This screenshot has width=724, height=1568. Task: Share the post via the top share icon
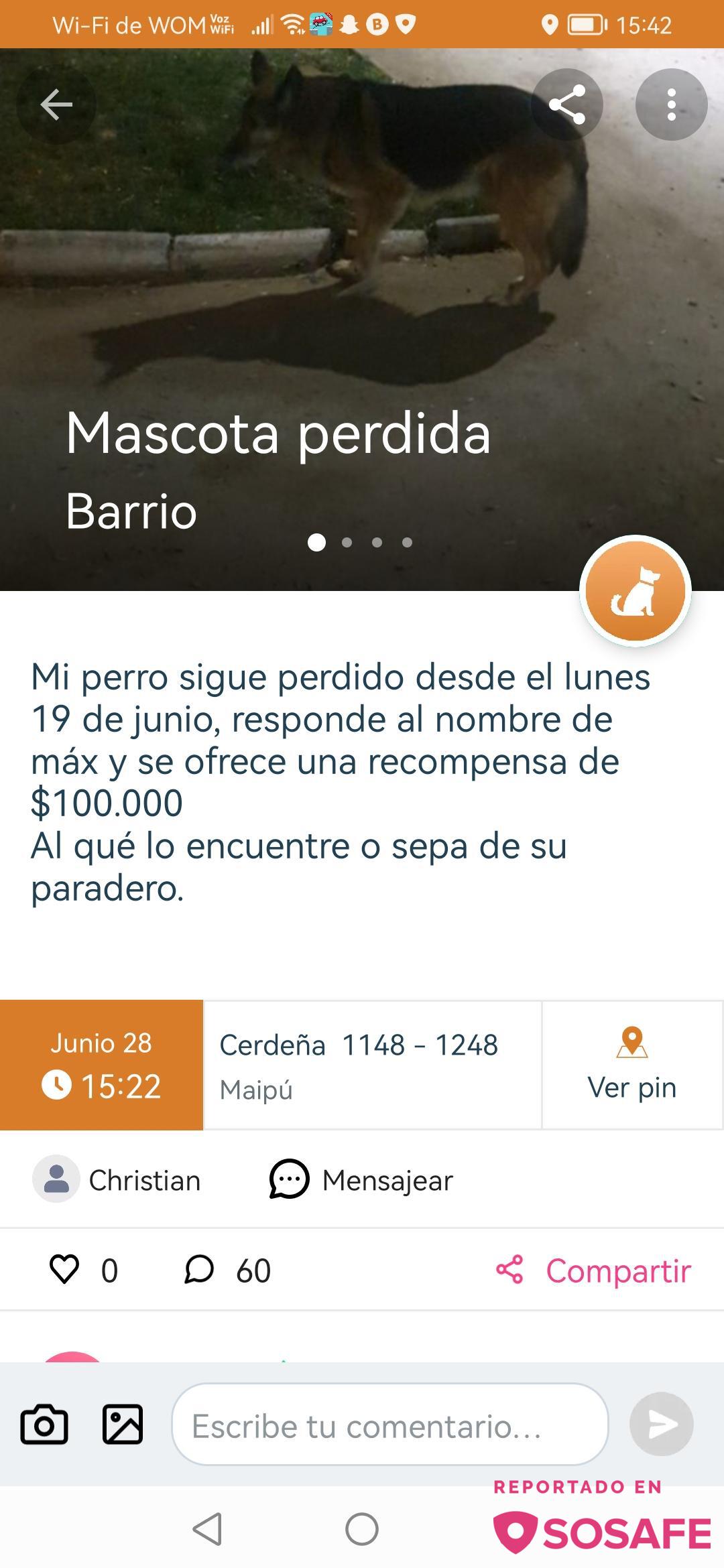(x=567, y=105)
